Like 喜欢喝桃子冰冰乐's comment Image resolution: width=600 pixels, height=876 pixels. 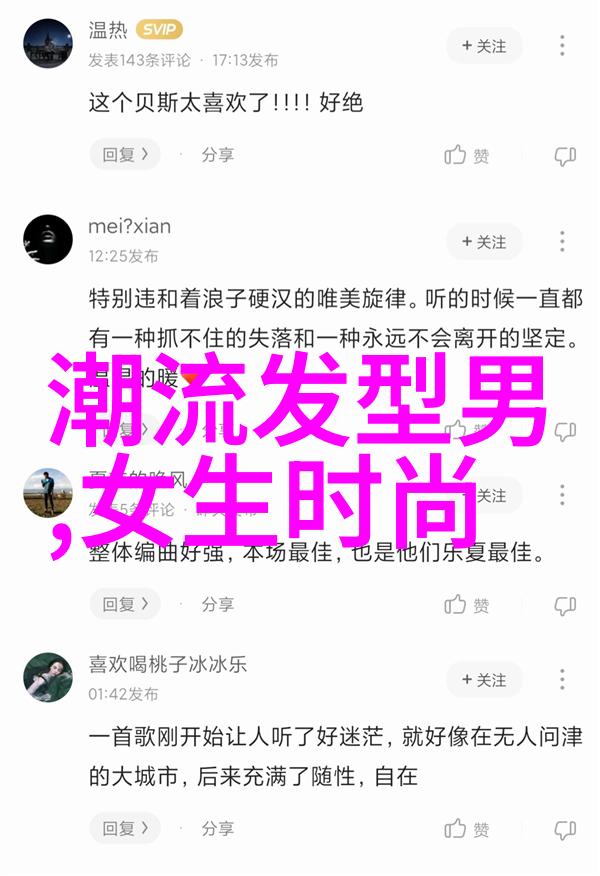pos(467,829)
